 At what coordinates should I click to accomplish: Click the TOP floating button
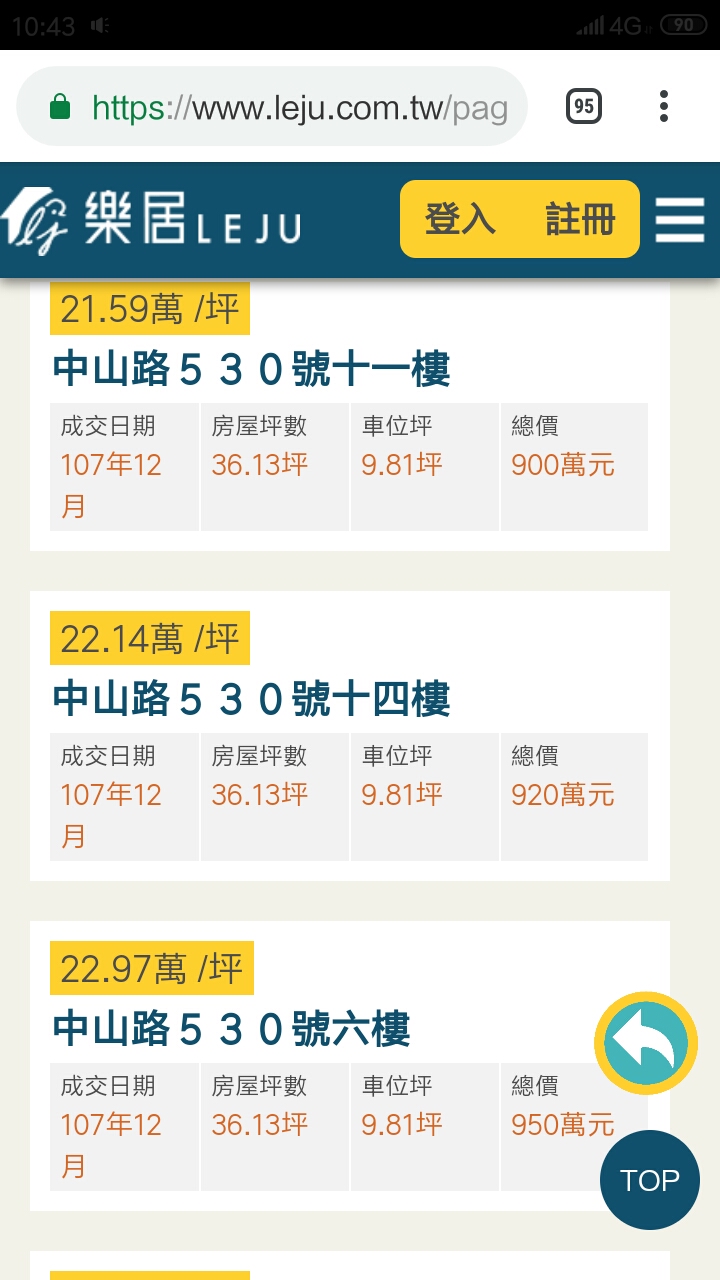(x=649, y=1179)
